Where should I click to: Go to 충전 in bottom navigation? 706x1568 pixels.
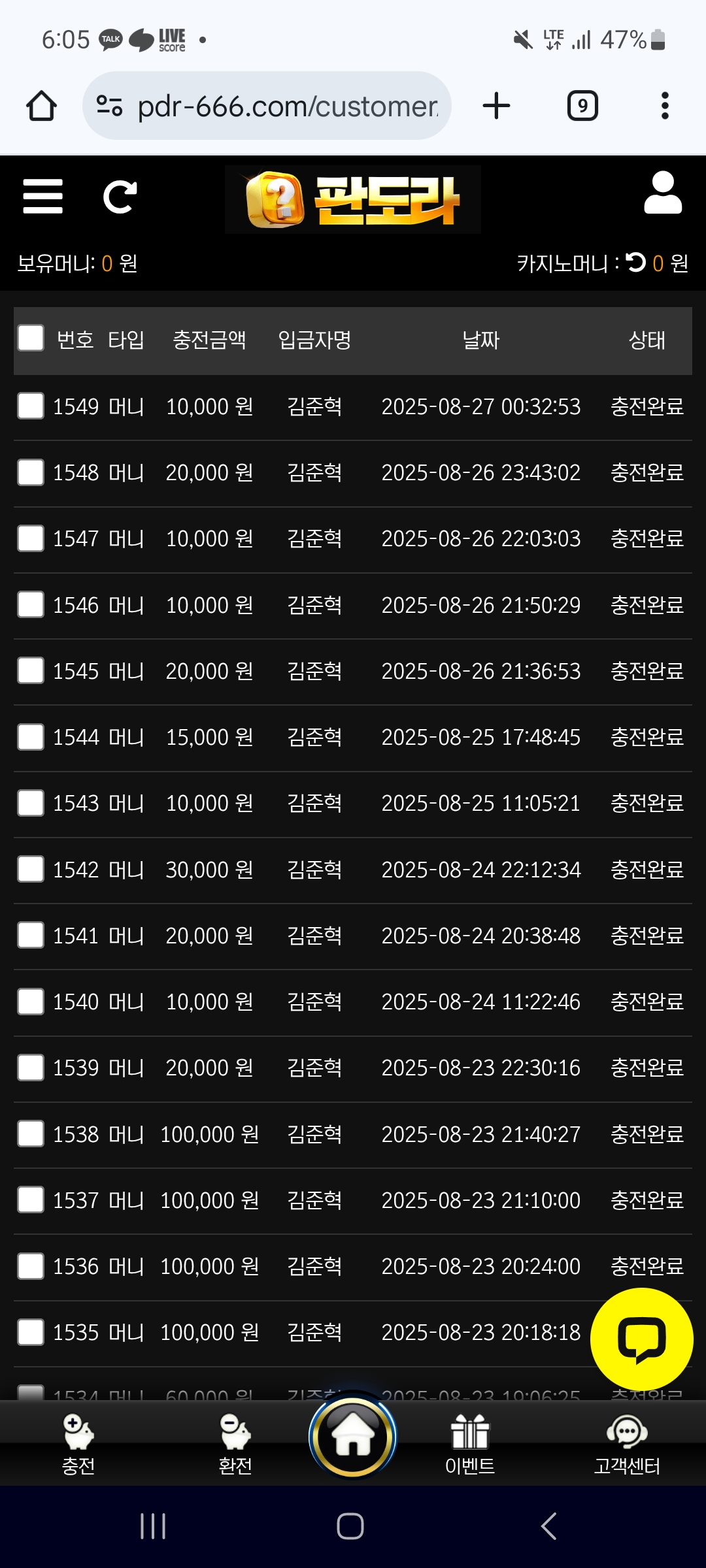(78, 1445)
